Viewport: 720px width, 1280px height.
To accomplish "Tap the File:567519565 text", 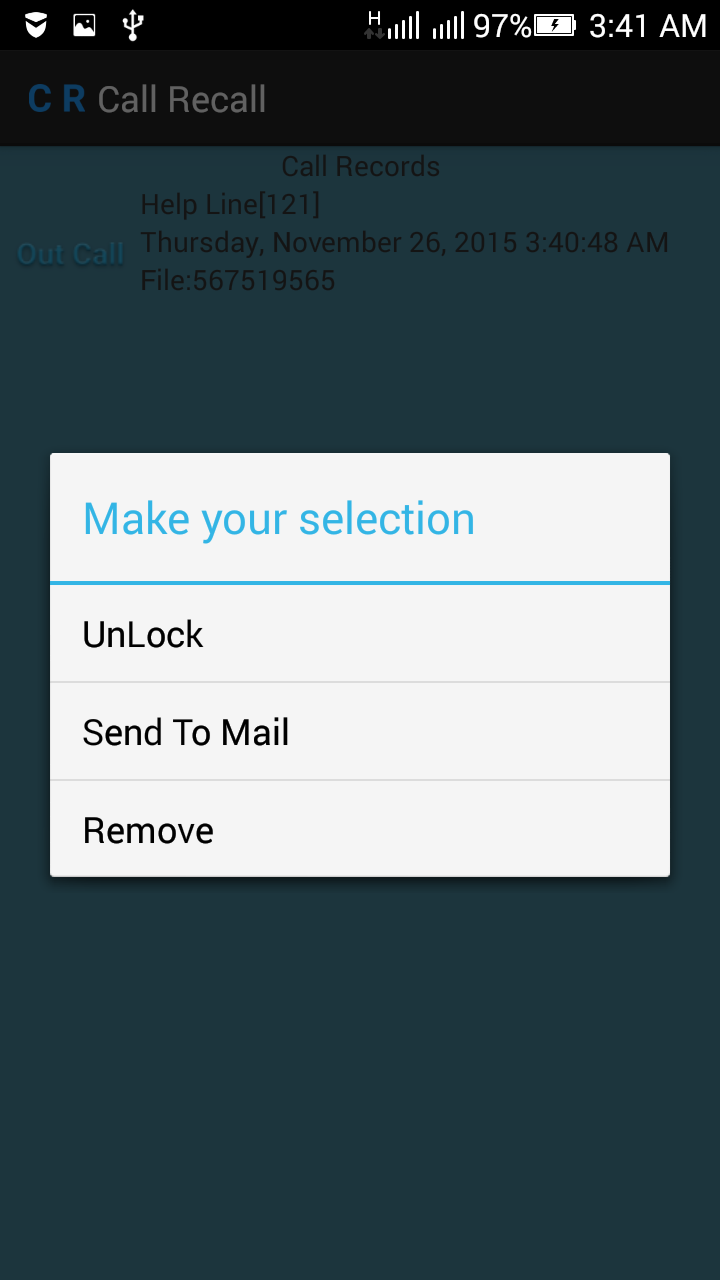I will (x=238, y=281).
